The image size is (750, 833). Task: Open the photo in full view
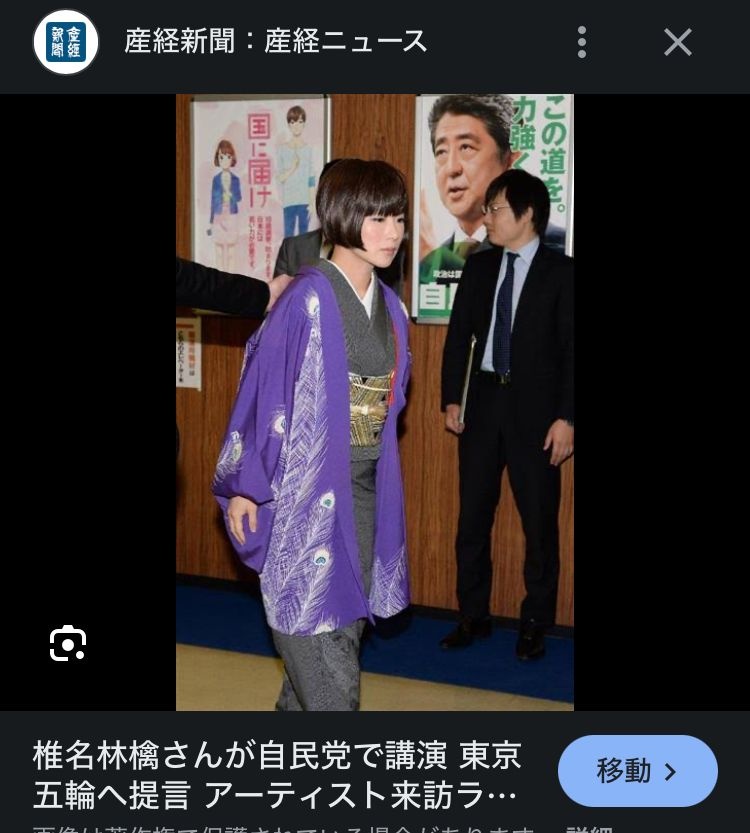(374, 402)
